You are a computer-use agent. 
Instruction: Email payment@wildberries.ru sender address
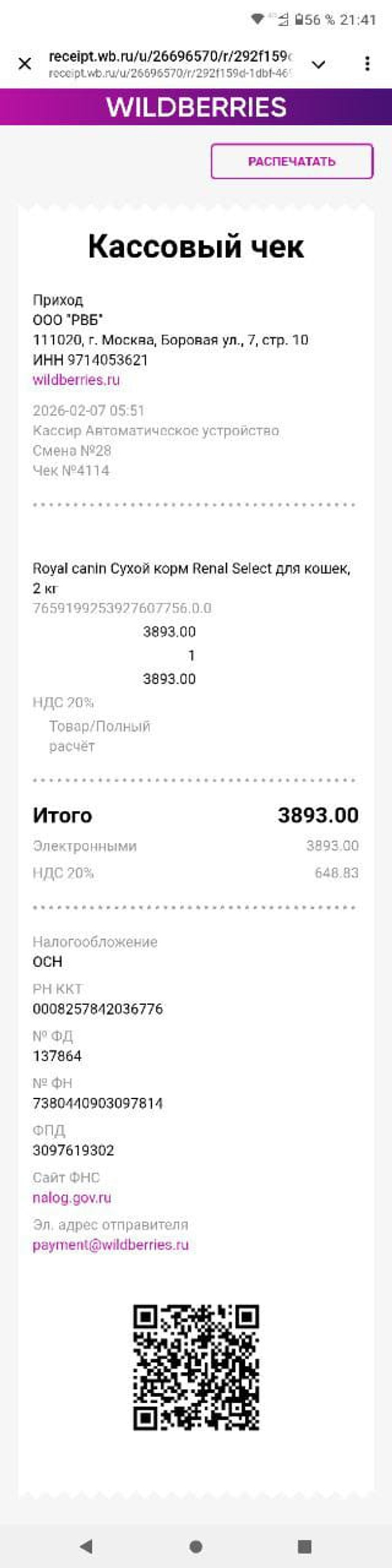click(x=110, y=1244)
